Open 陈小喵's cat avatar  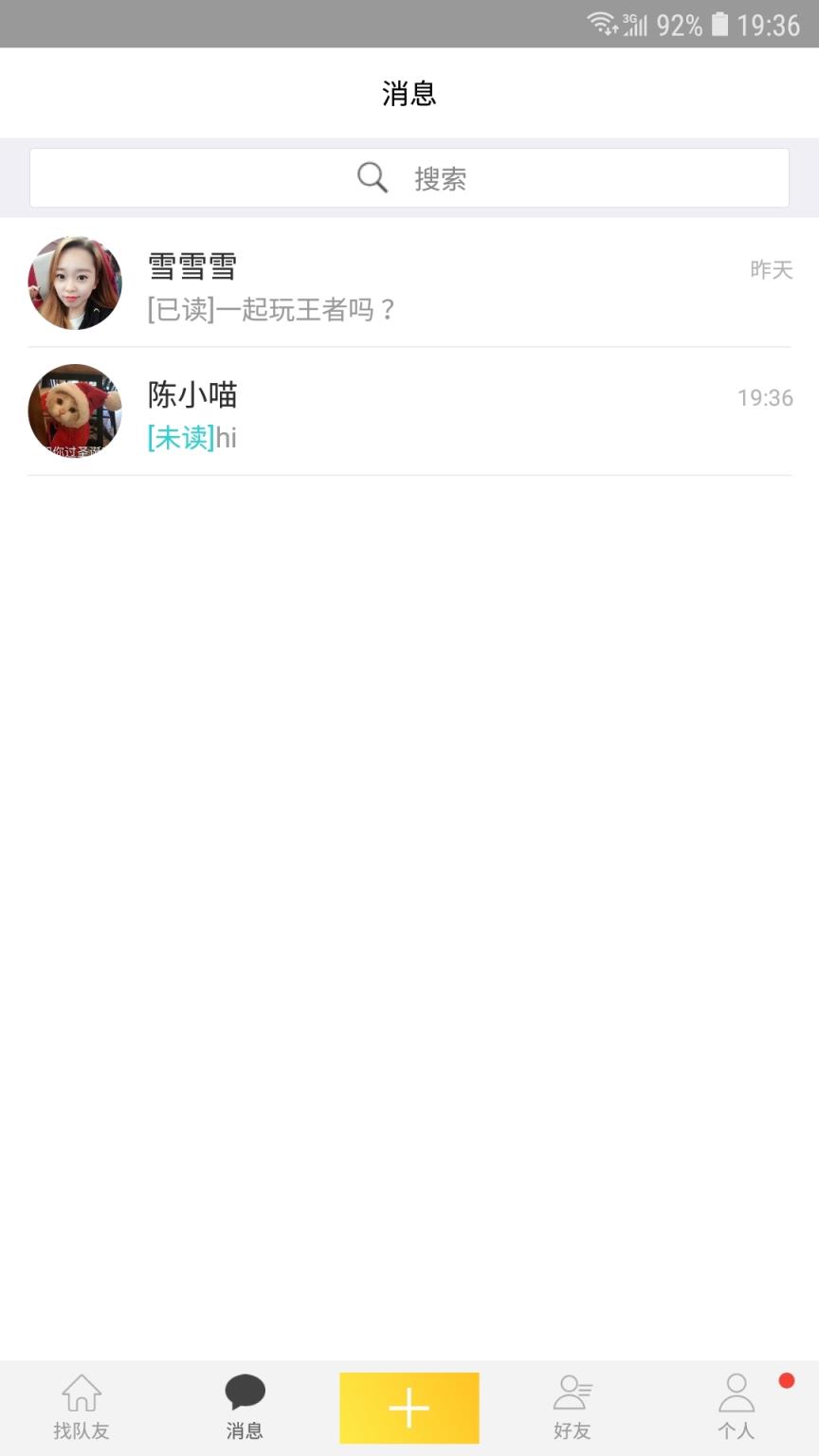[74, 410]
